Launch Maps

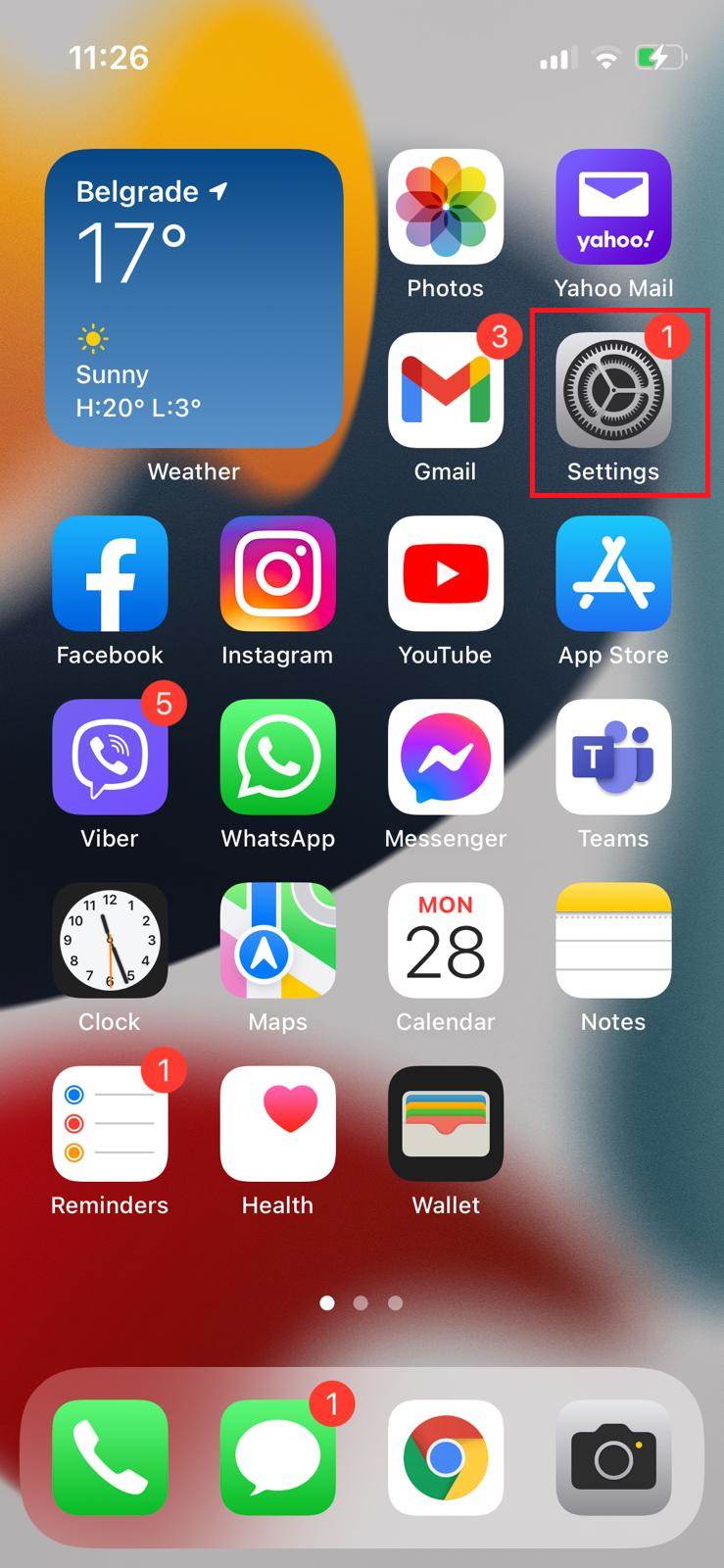coord(277,940)
